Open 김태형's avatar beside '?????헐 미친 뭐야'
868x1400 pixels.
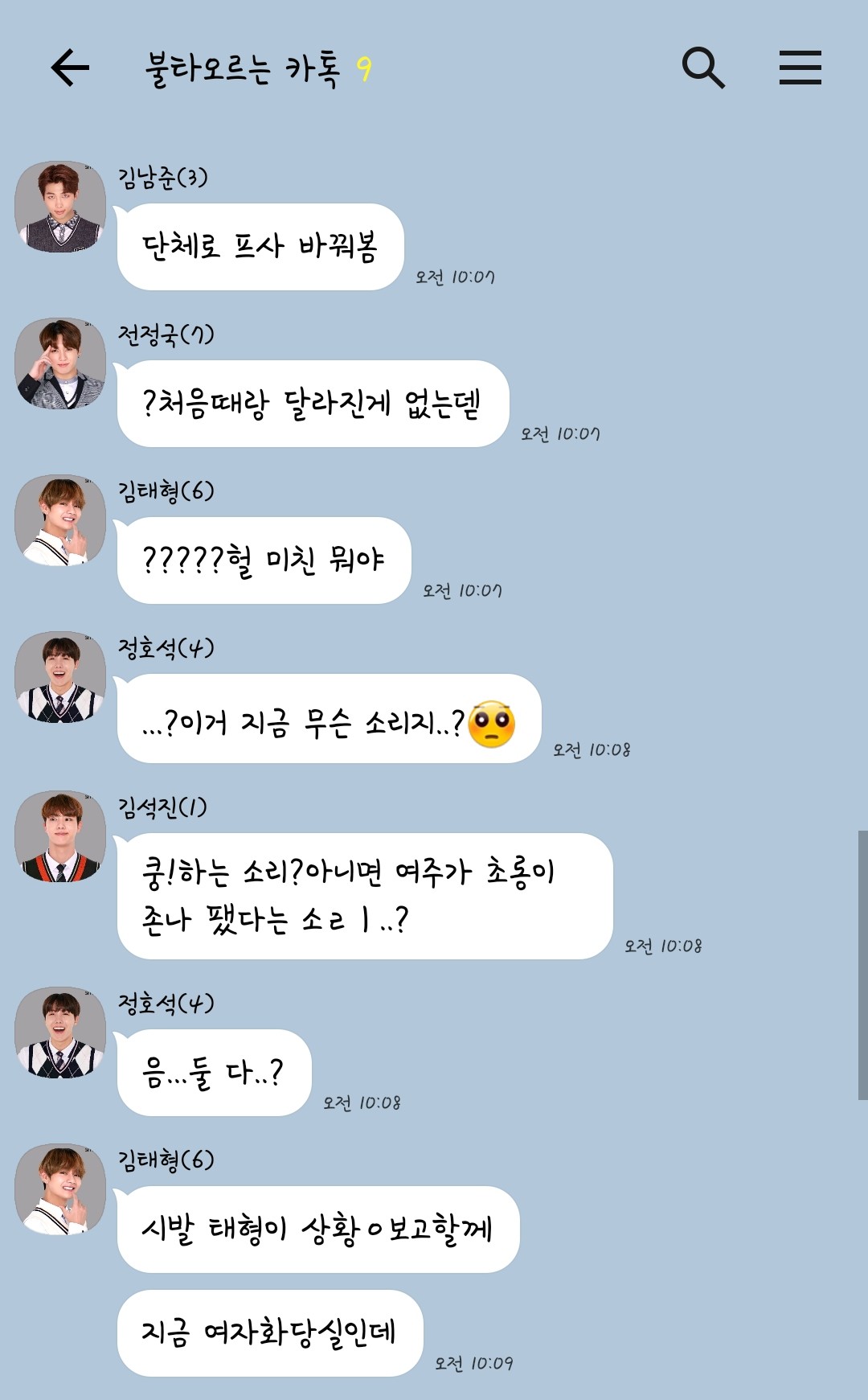tap(60, 520)
